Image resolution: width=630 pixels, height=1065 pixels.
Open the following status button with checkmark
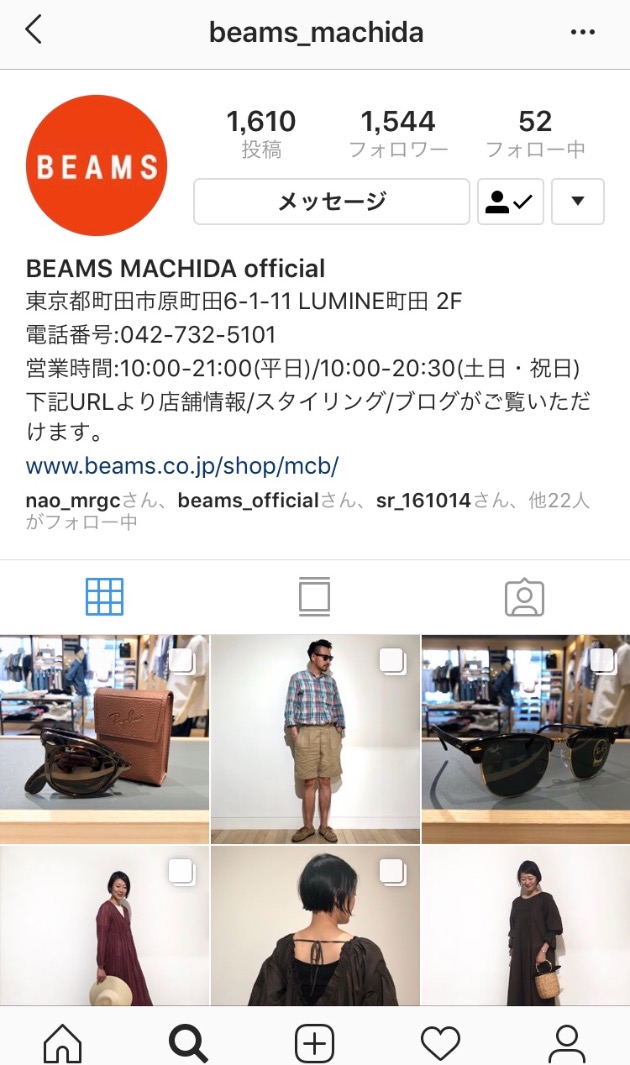click(x=510, y=202)
